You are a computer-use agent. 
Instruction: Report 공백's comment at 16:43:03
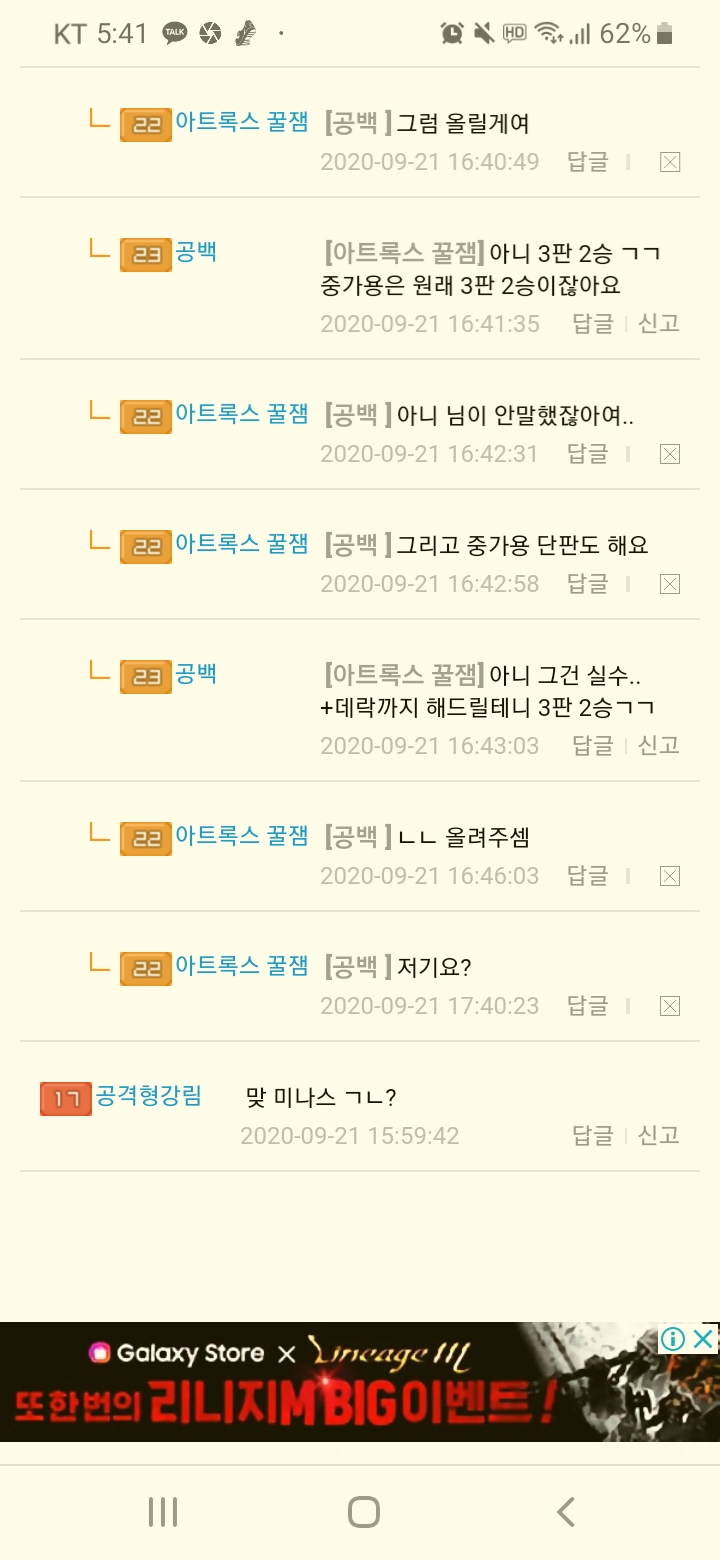pyautogui.click(x=659, y=745)
